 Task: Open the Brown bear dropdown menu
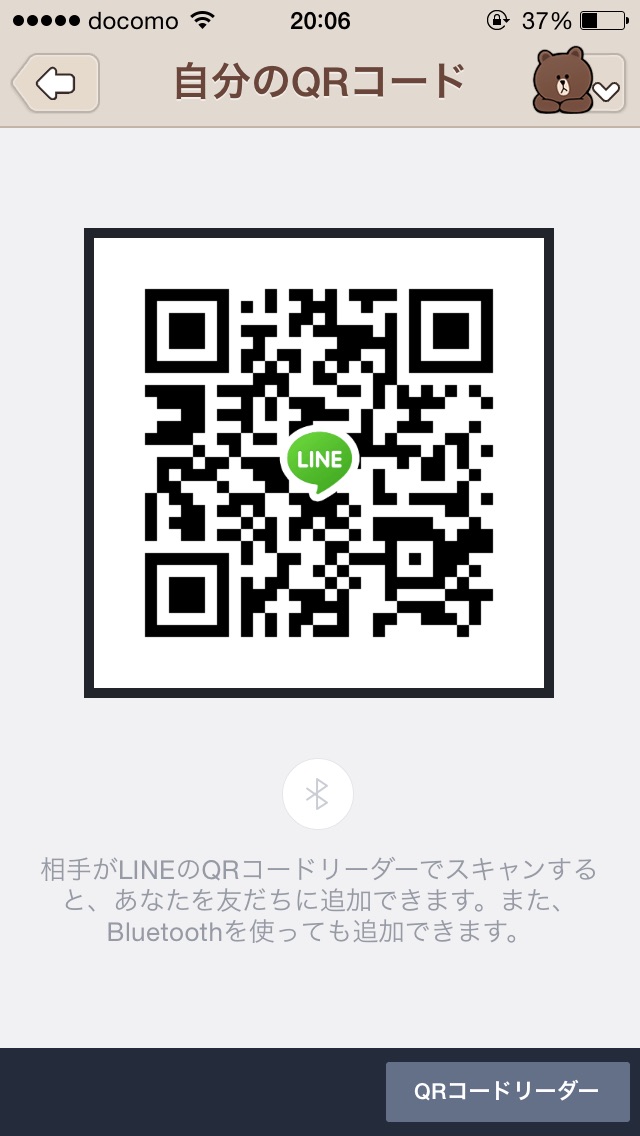click(578, 82)
